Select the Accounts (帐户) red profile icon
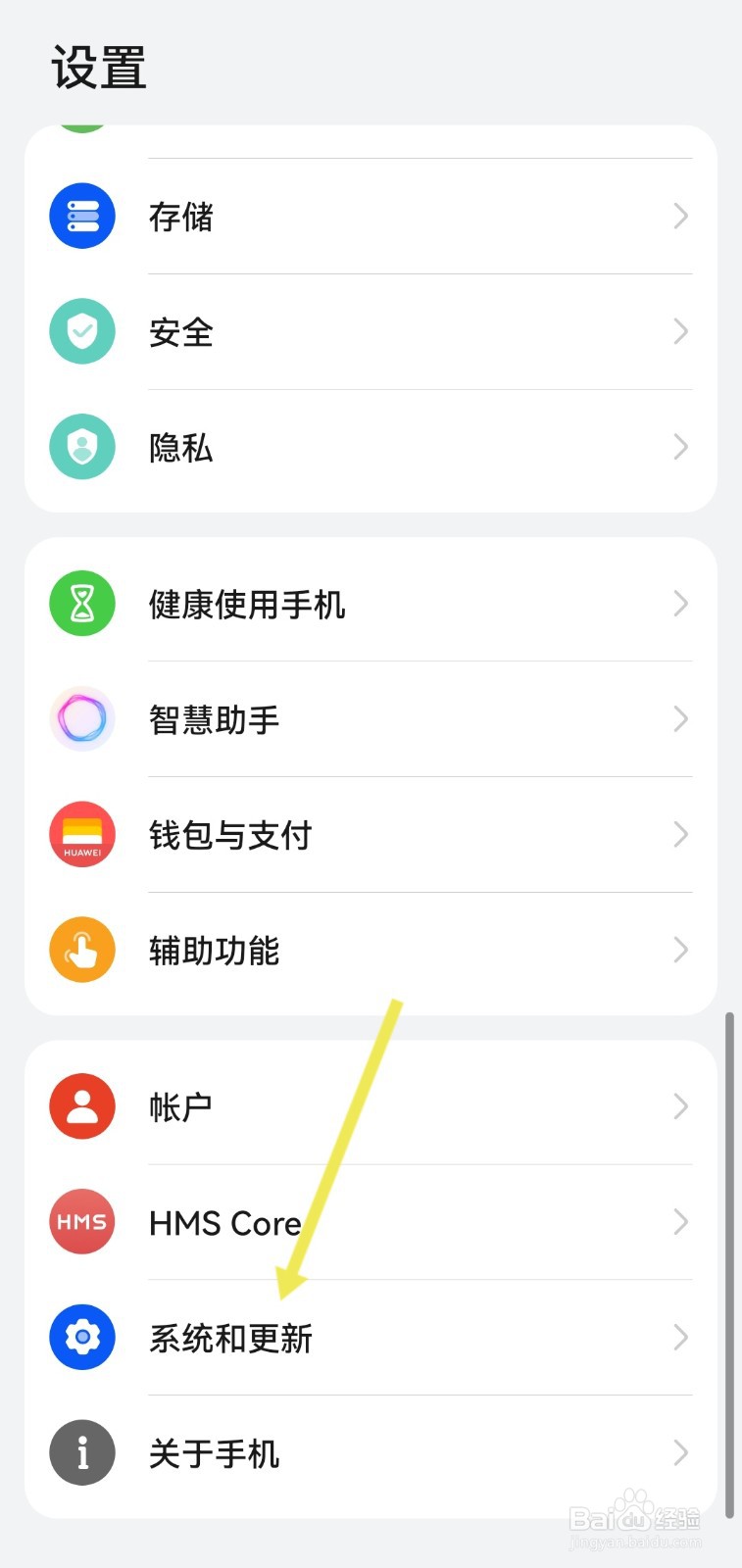Image resolution: width=742 pixels, height=1568 pixels. (x=81, y=1105)
